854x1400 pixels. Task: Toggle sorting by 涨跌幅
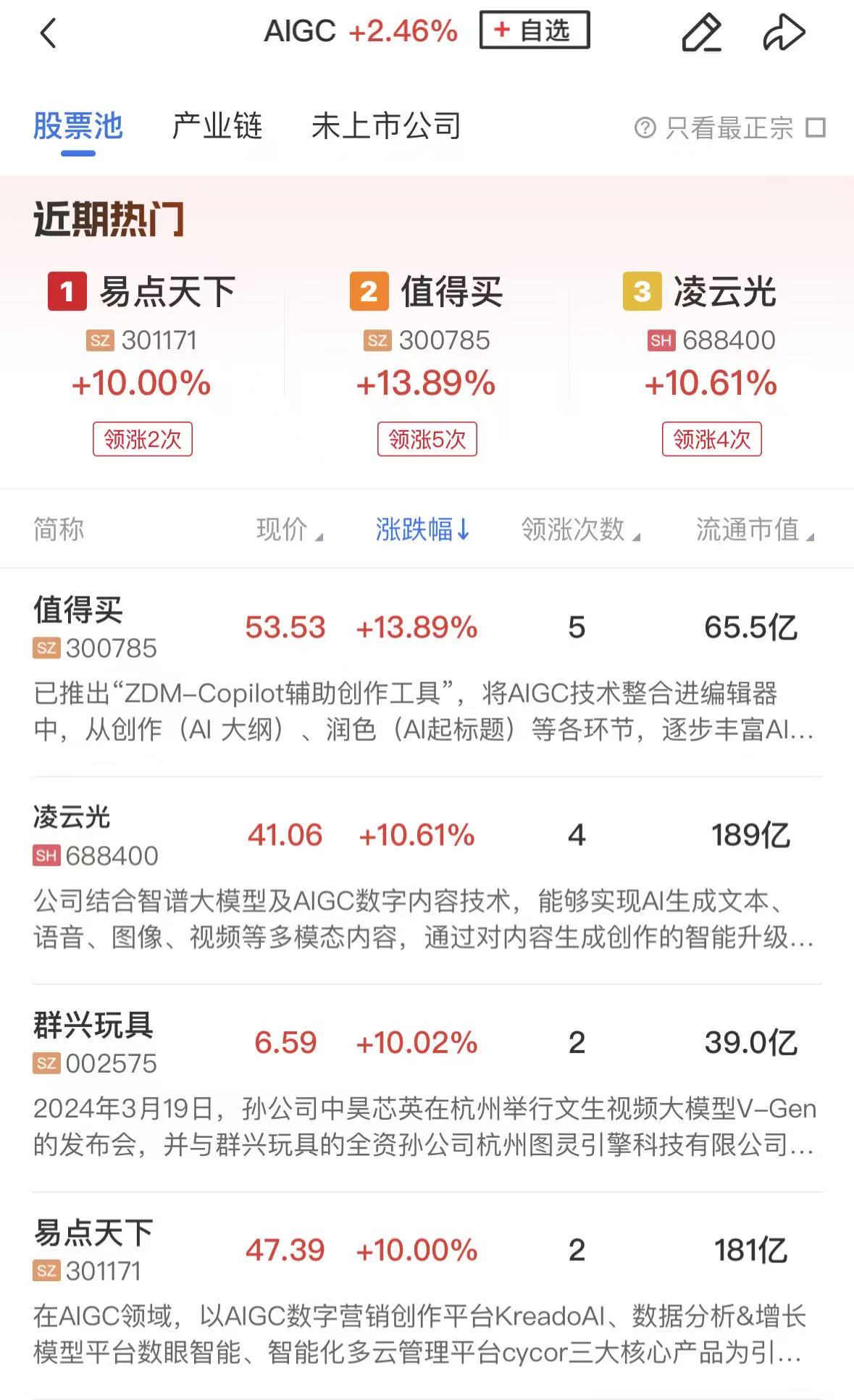pos(423,529)
